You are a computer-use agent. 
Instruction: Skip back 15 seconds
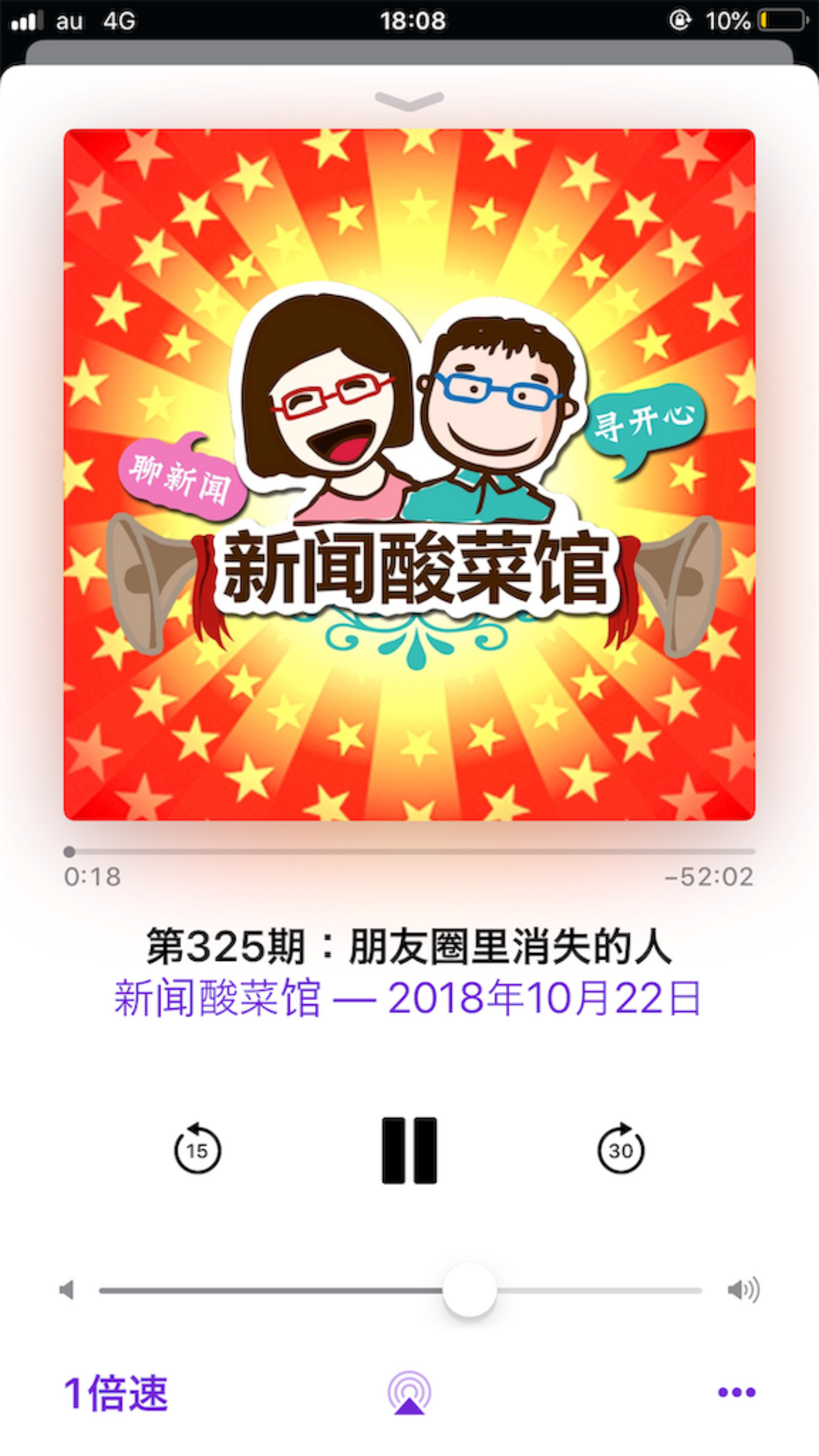pyautogui.click(x=197, y=1149)
